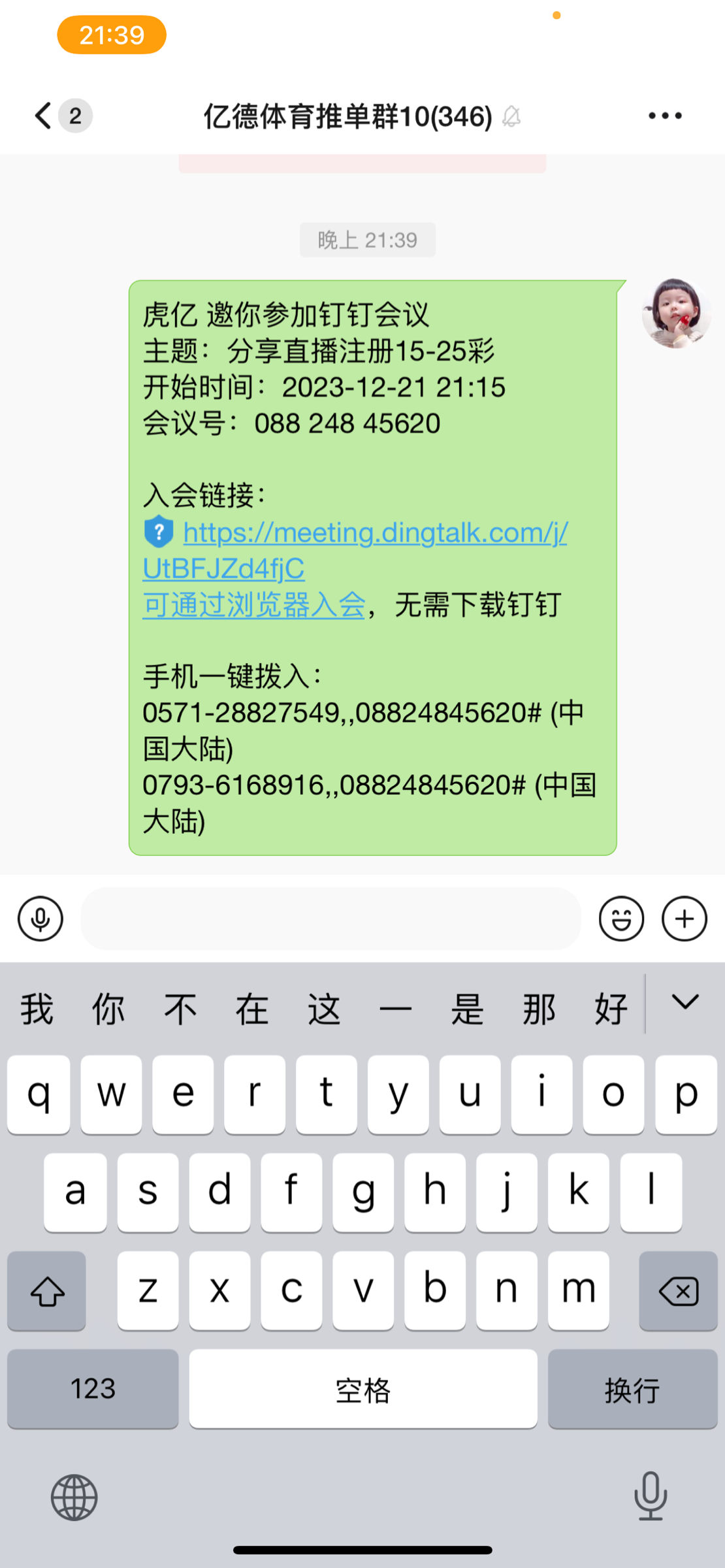Open the DingTalk meeting link
This screenshot has width=725, height=1568.
375,533
